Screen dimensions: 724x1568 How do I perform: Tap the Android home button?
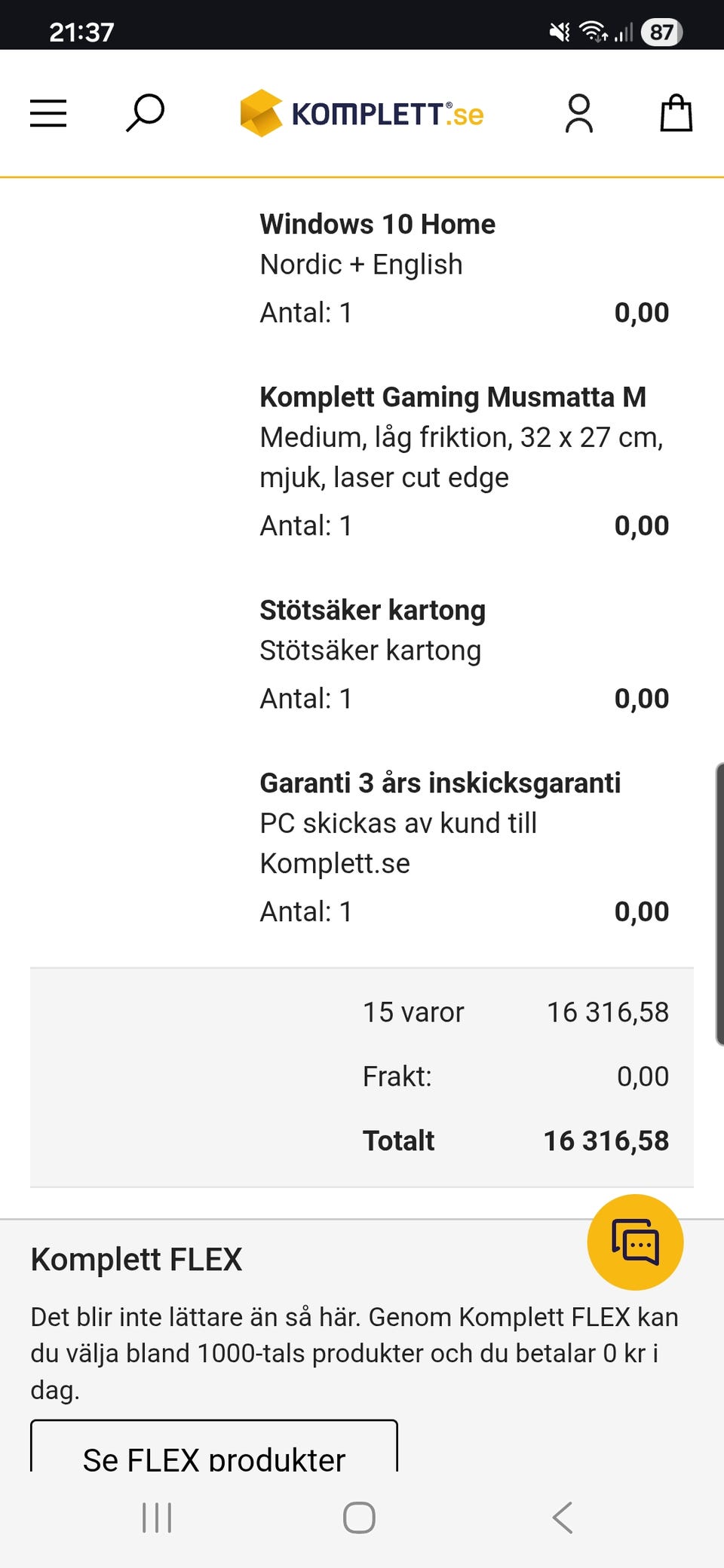pos(358,1518)
